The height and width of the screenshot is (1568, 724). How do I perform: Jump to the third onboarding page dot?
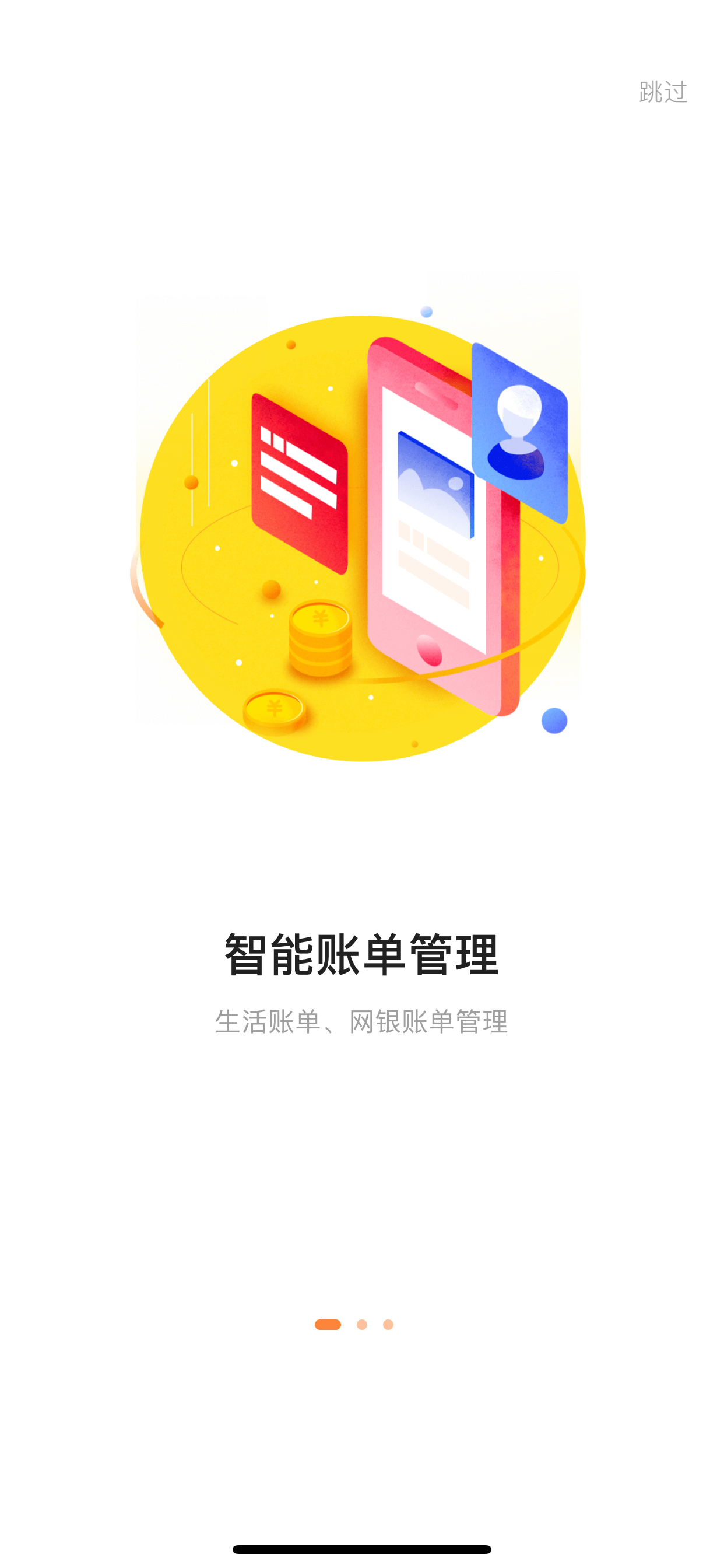pyautogui.click(x=388, y=1325)
